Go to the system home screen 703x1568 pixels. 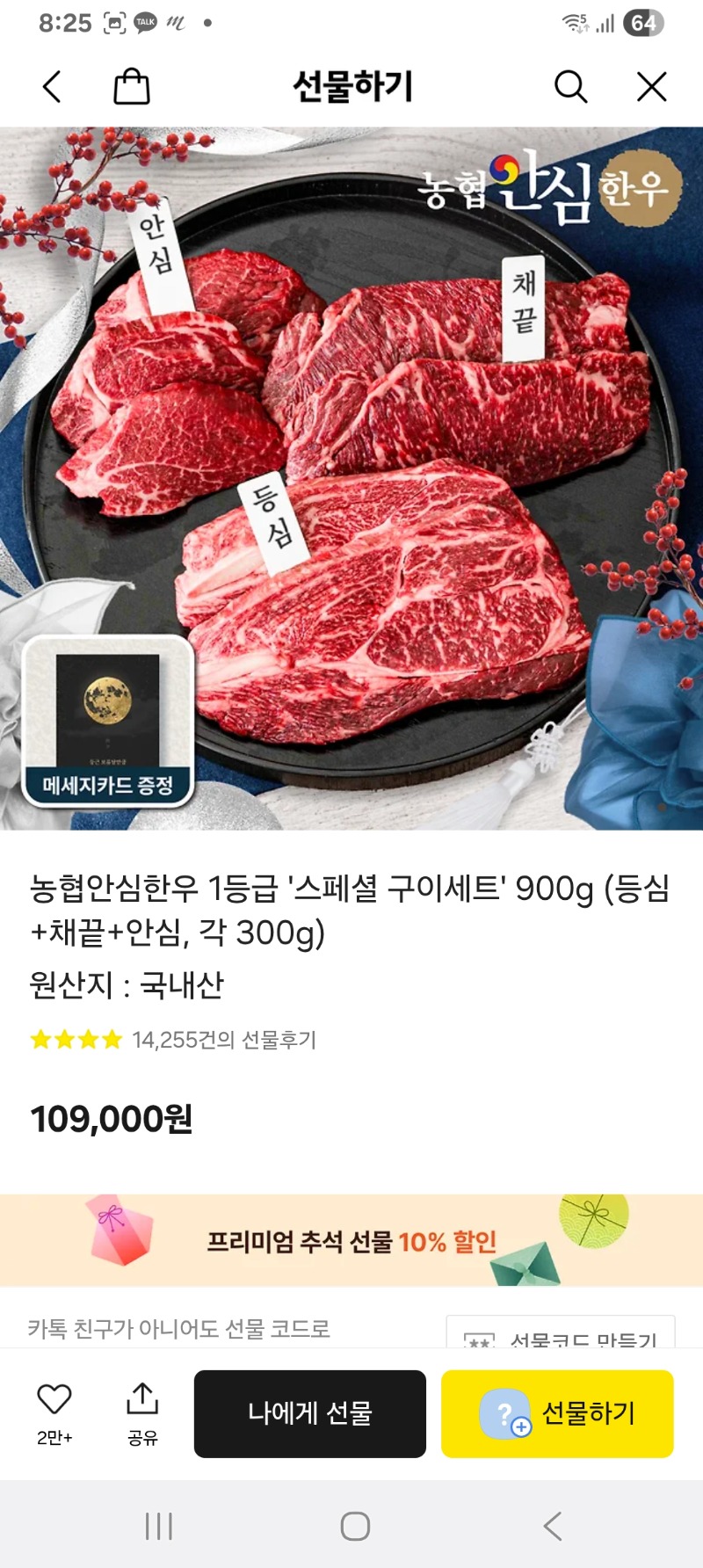[x=355, y=1526]
